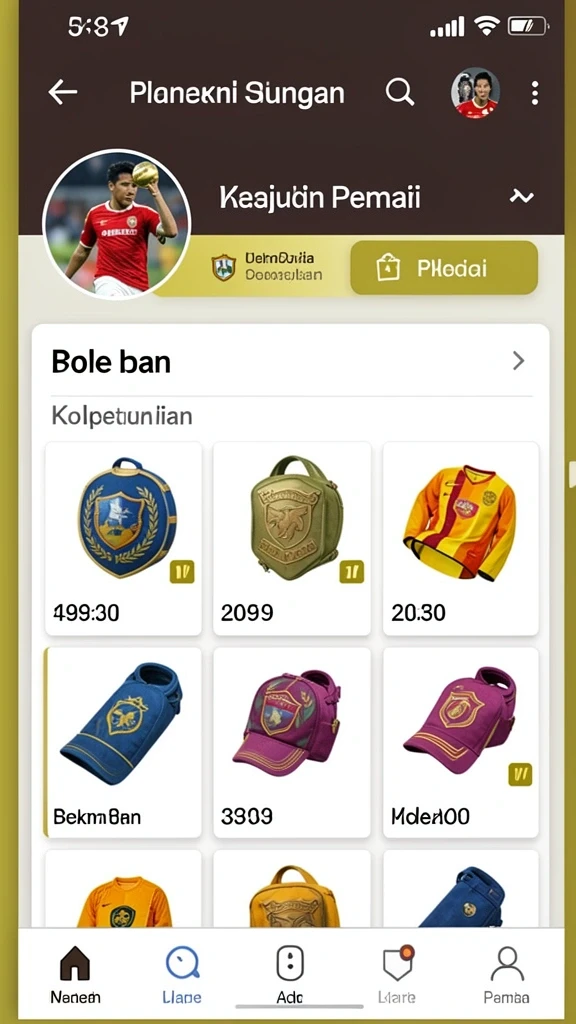Open the blue item labeled Bekm8an
The height and width of the screenshot is (1024, 576).
(x=123, y=743)
